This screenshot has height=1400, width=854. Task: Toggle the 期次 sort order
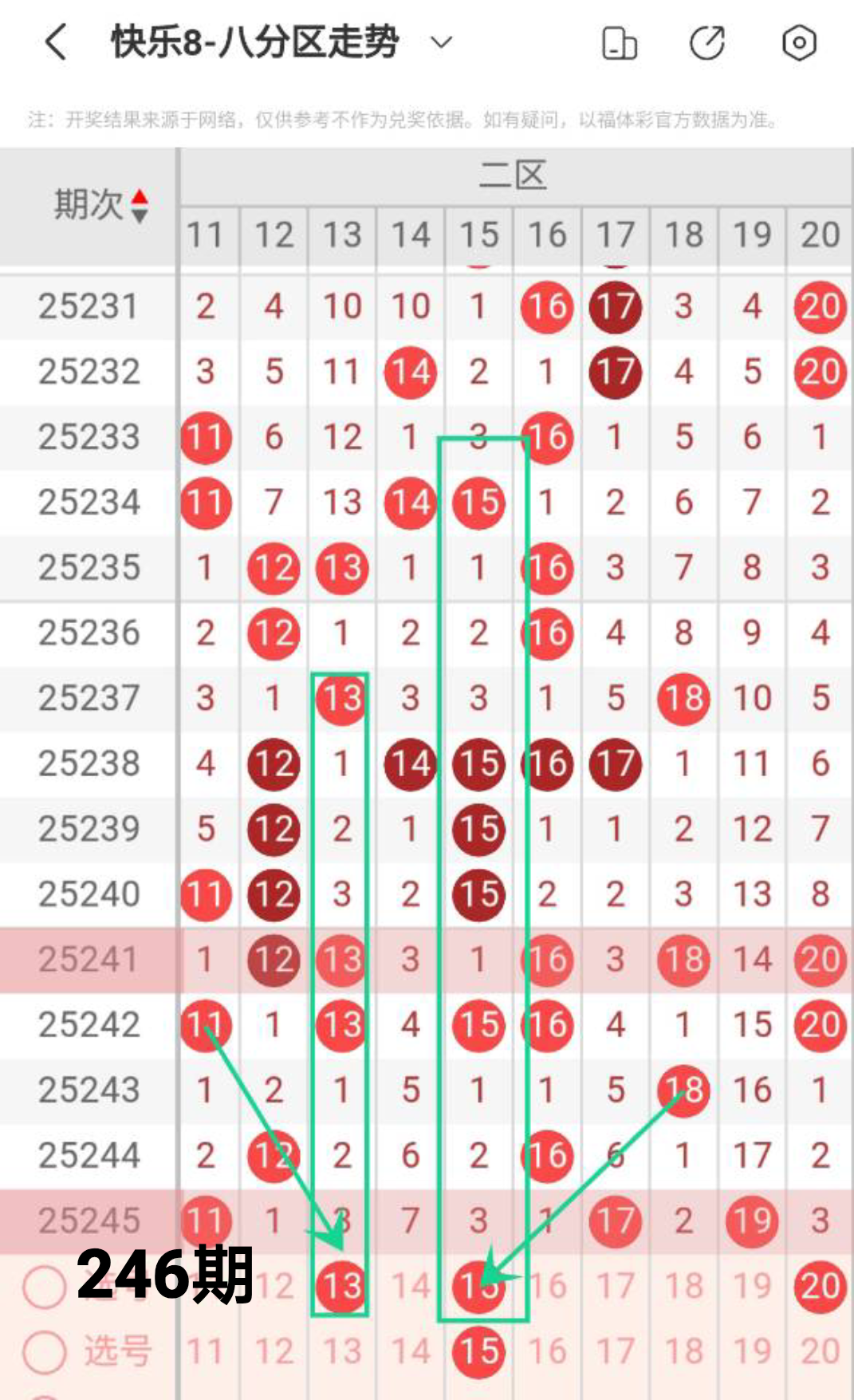[x=140, y=206]
